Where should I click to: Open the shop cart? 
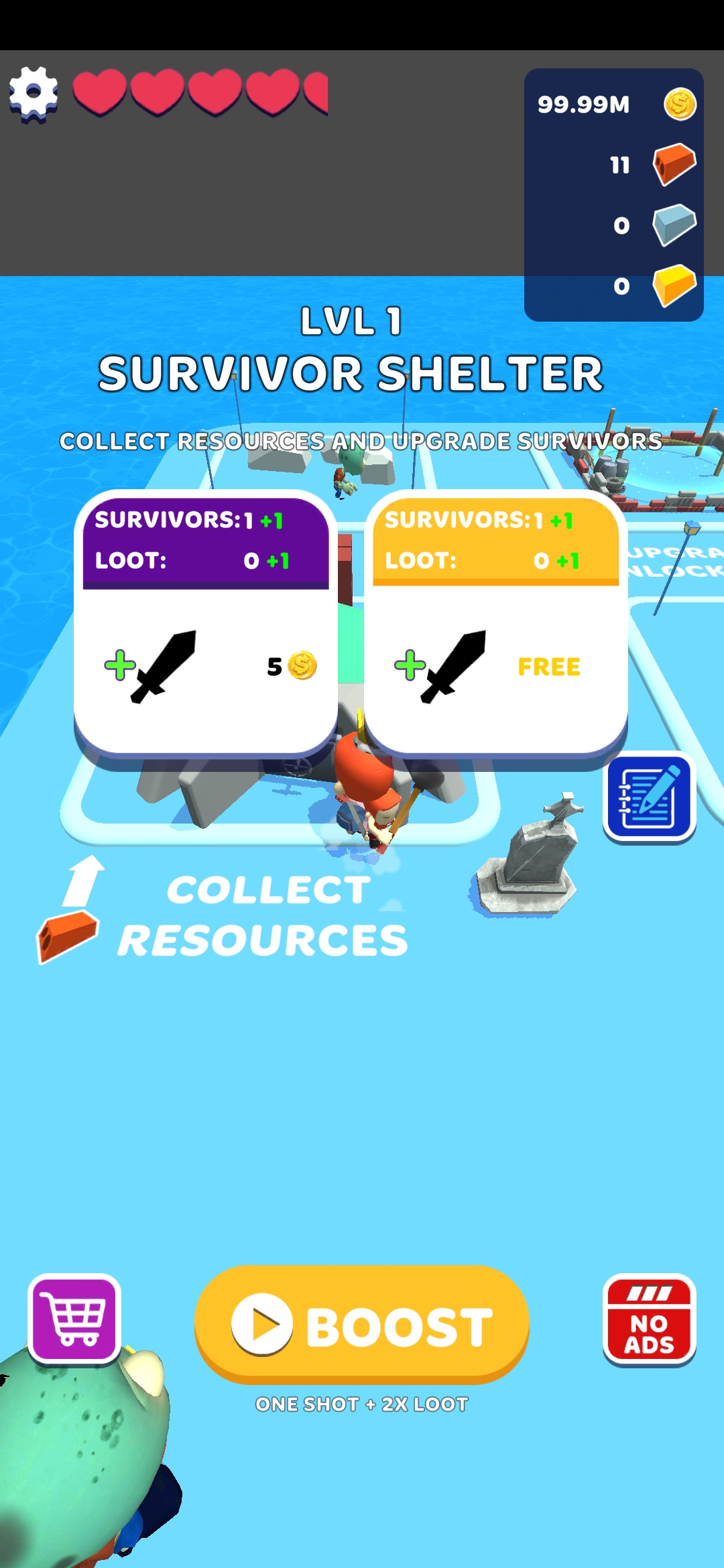coord(74,1319)
